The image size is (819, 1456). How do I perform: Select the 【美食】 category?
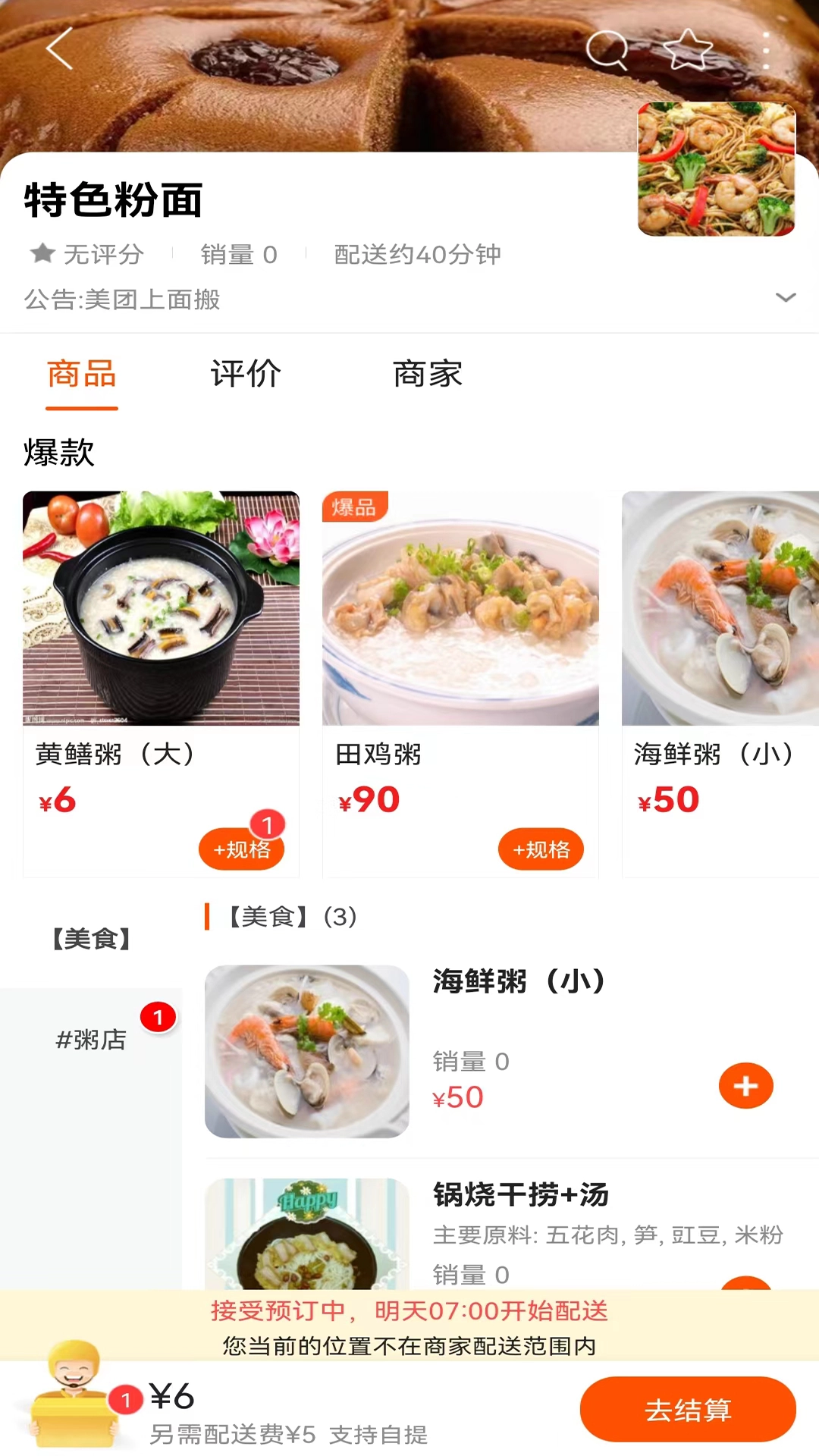(91, 939)
